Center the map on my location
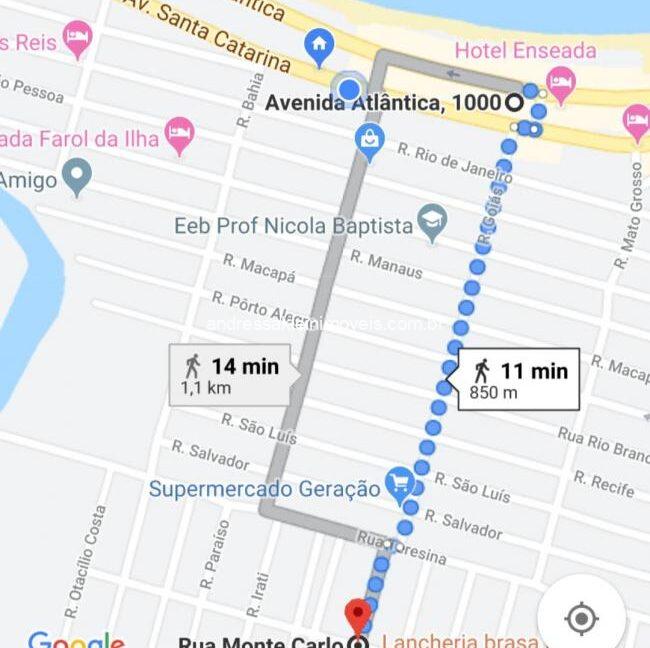650x648 pixels. pos(581,618)
